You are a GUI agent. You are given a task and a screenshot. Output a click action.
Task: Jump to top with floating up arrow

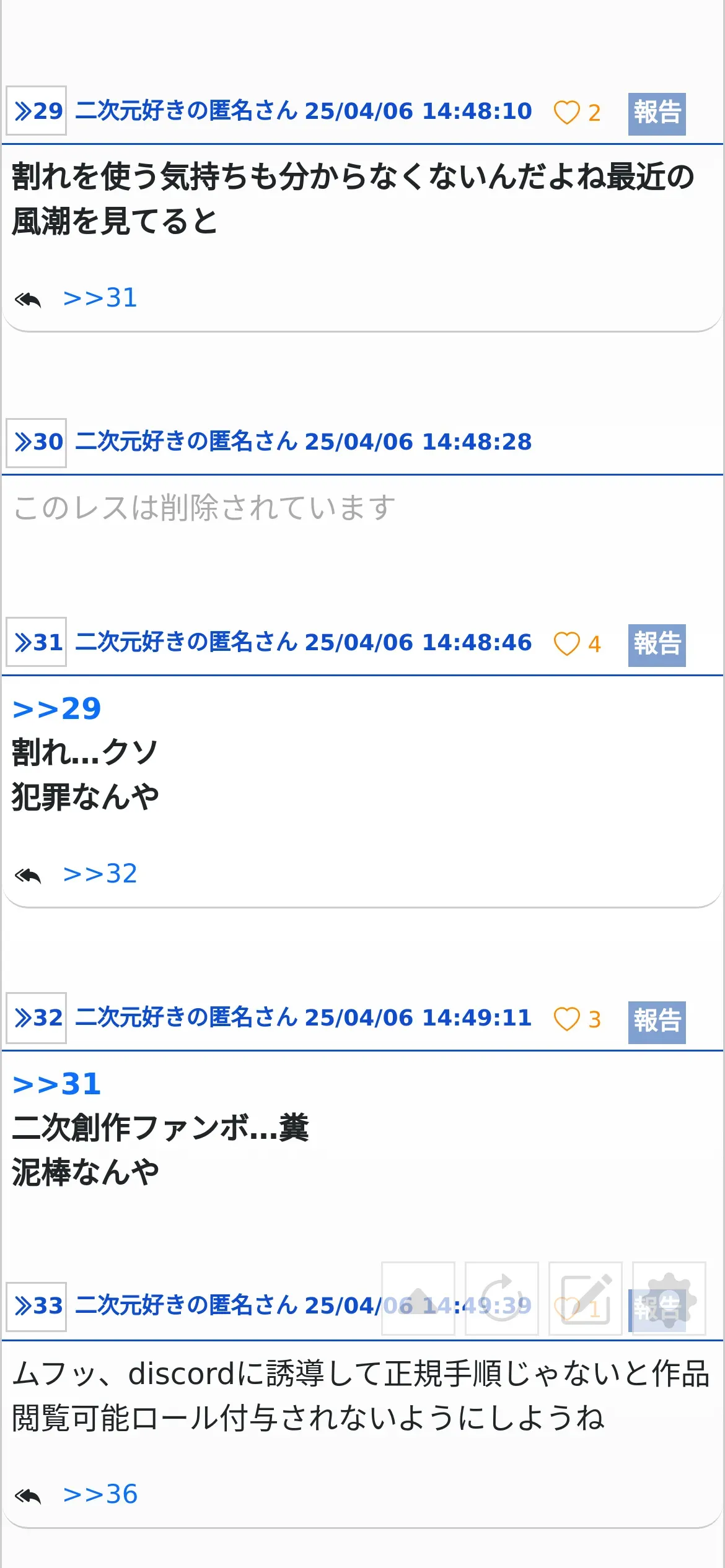pyautogui.click(x=418, y=1298)
